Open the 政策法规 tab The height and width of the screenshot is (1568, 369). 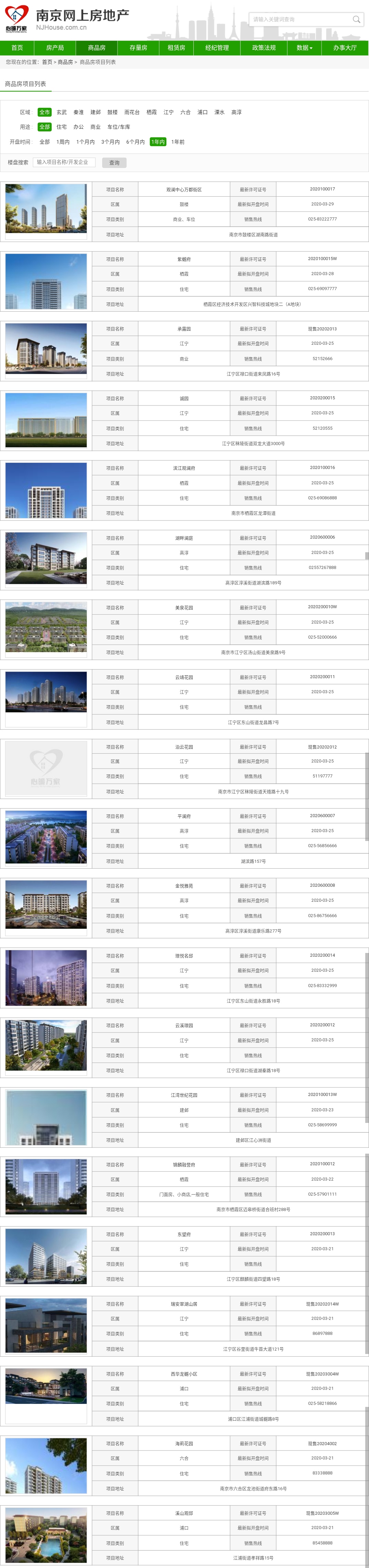click(264, 47)
